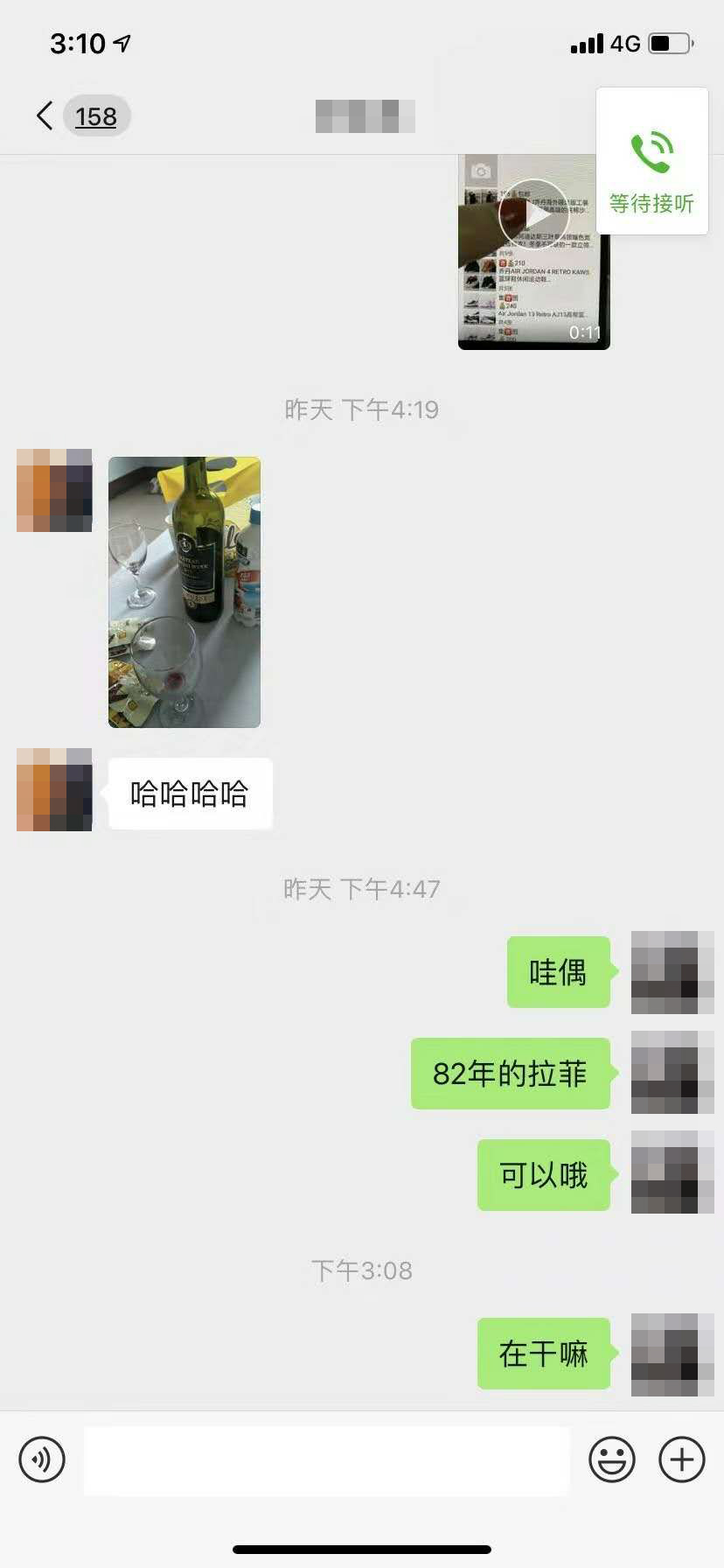View the contact's avatar beside 哈哈哈哈
Screen dimensions: 724x1568
coord(54,789)
